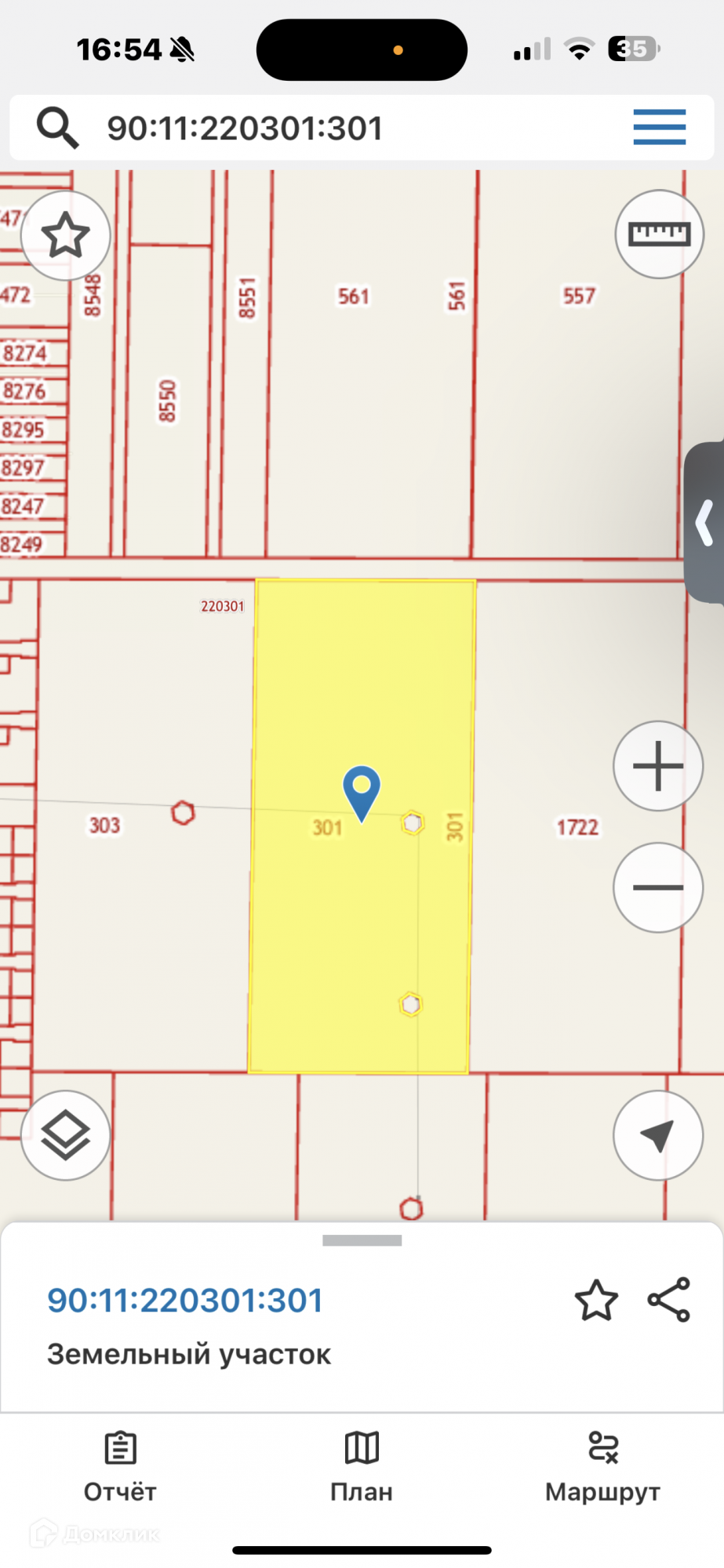The height and width of the screenshot is (1568, 724).
Task: Open parcel number 90:11:220301:301 link
Action: 185,1301
